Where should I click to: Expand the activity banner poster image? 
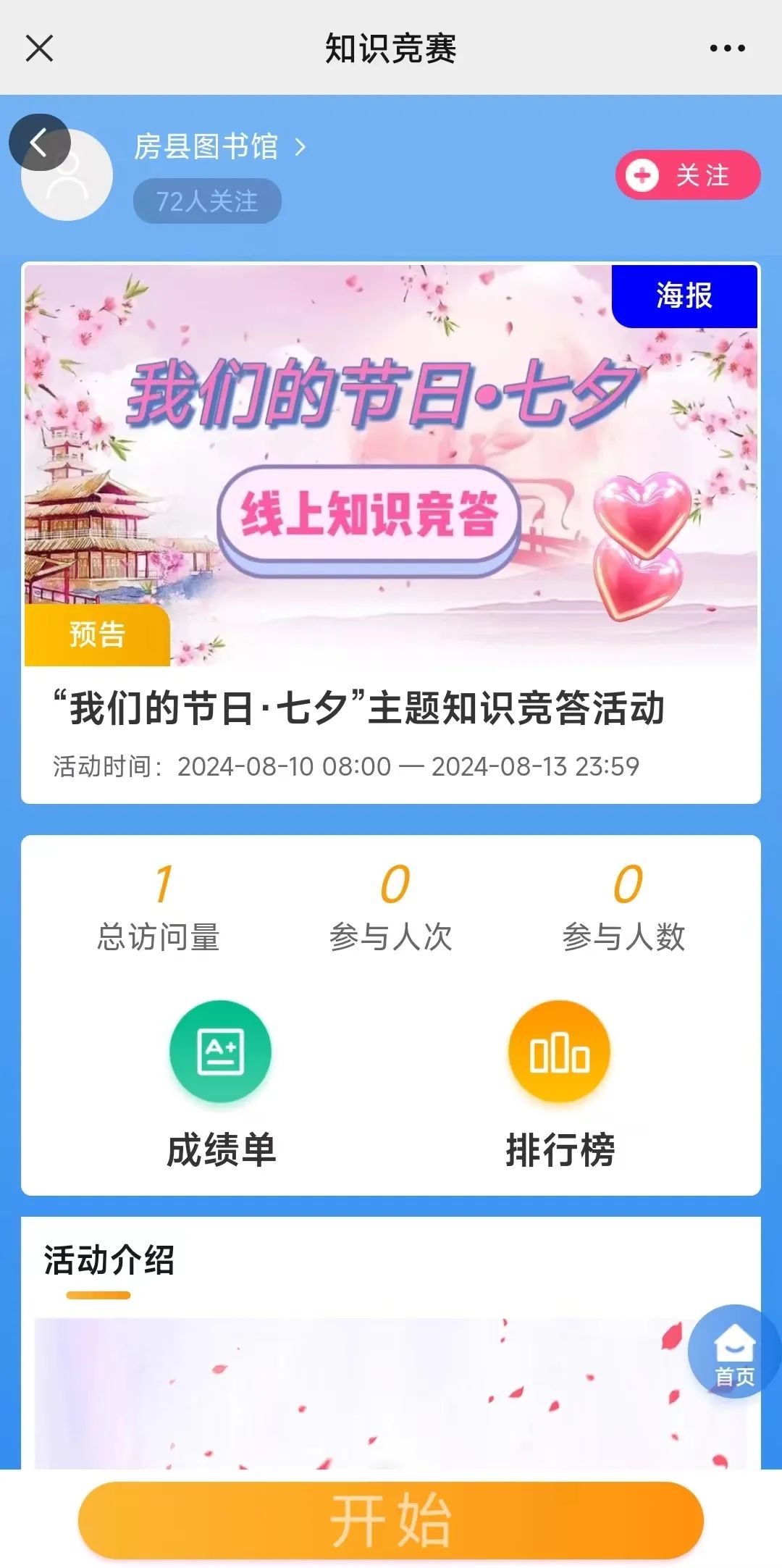coord(391,464)
